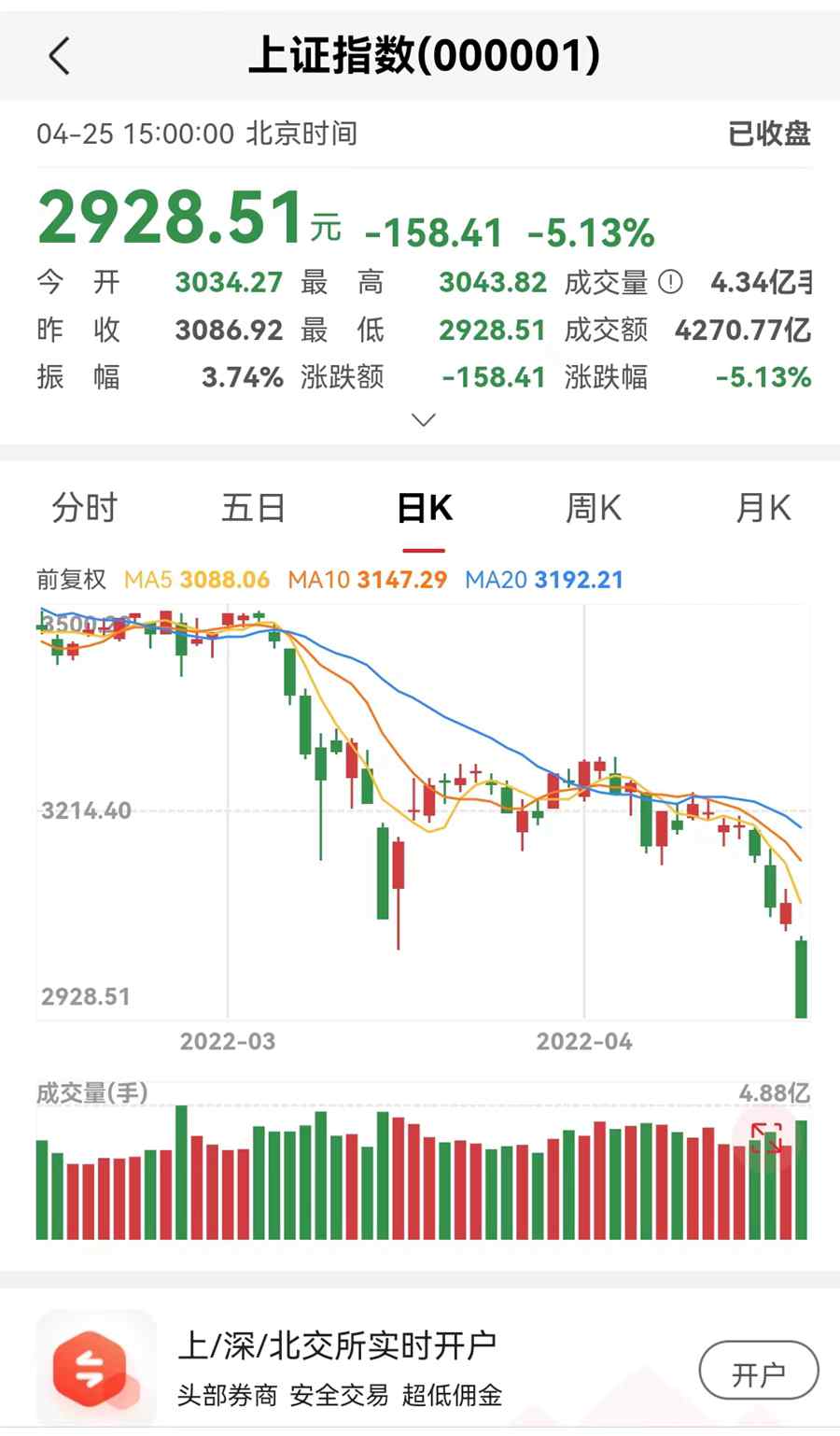Collapse the extended quote panel chevron
840x1436 pixels.
click(423, 420)
